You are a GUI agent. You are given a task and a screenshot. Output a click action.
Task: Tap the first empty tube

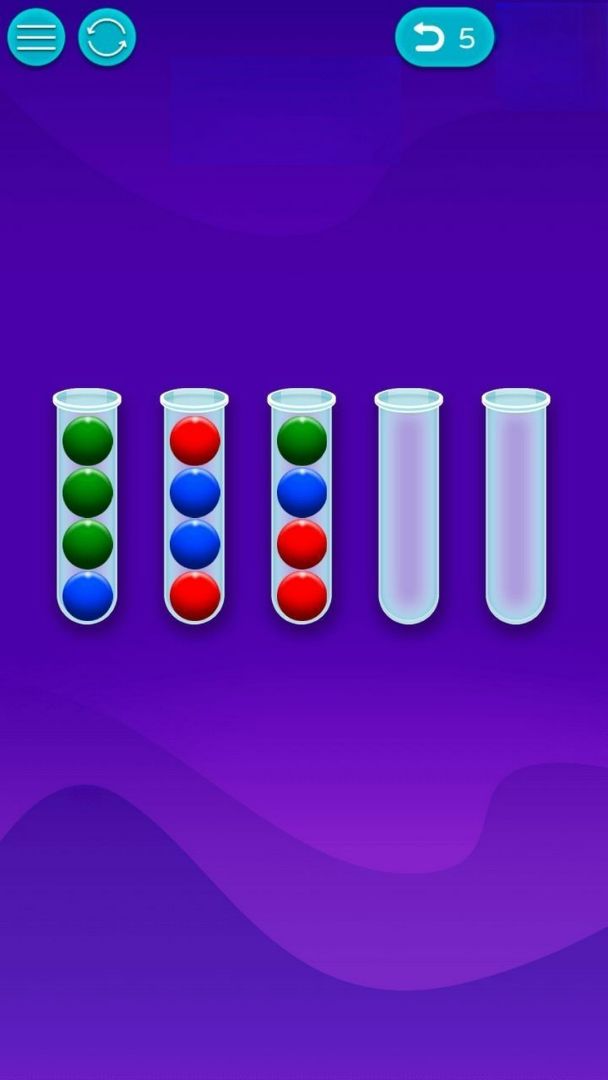408,508
